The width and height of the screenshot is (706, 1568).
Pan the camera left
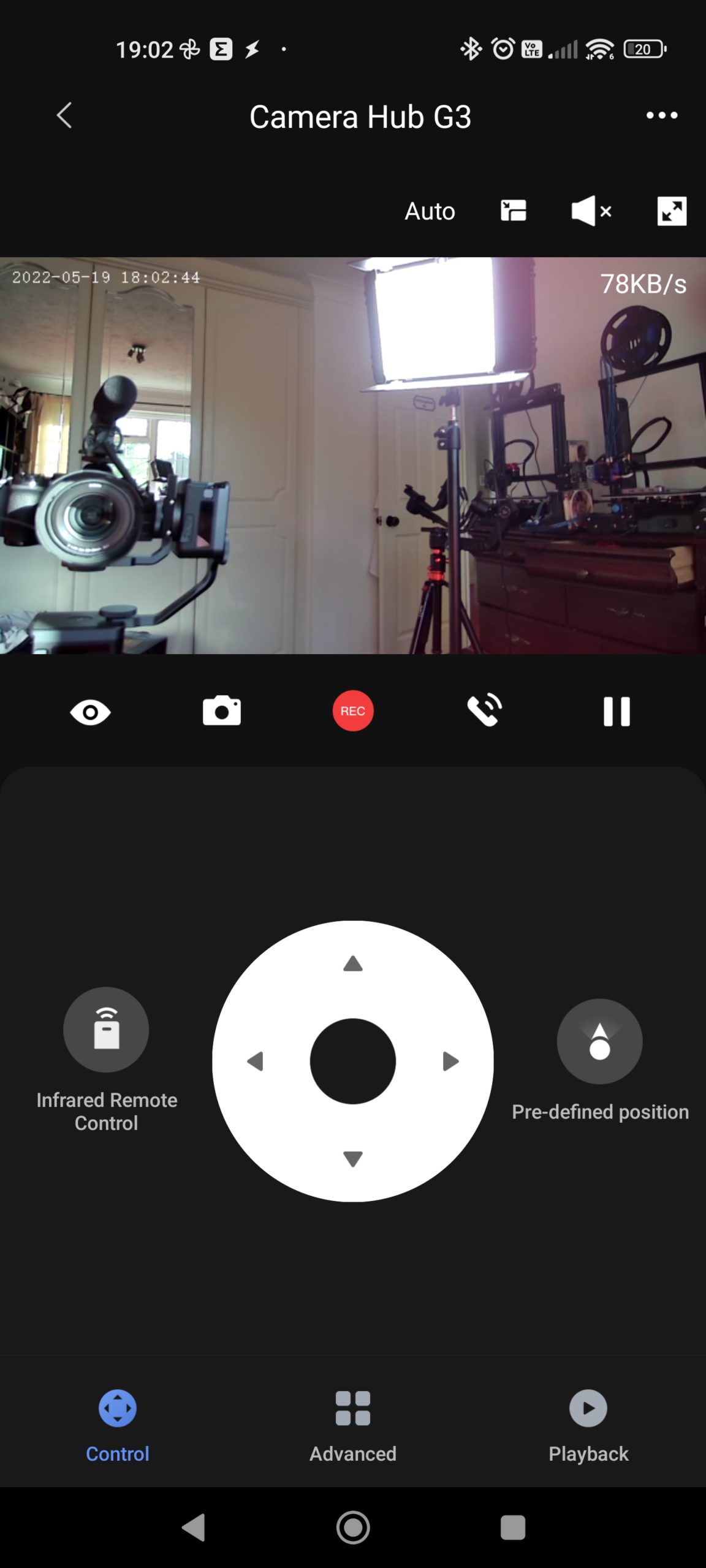click(256, 1061)
